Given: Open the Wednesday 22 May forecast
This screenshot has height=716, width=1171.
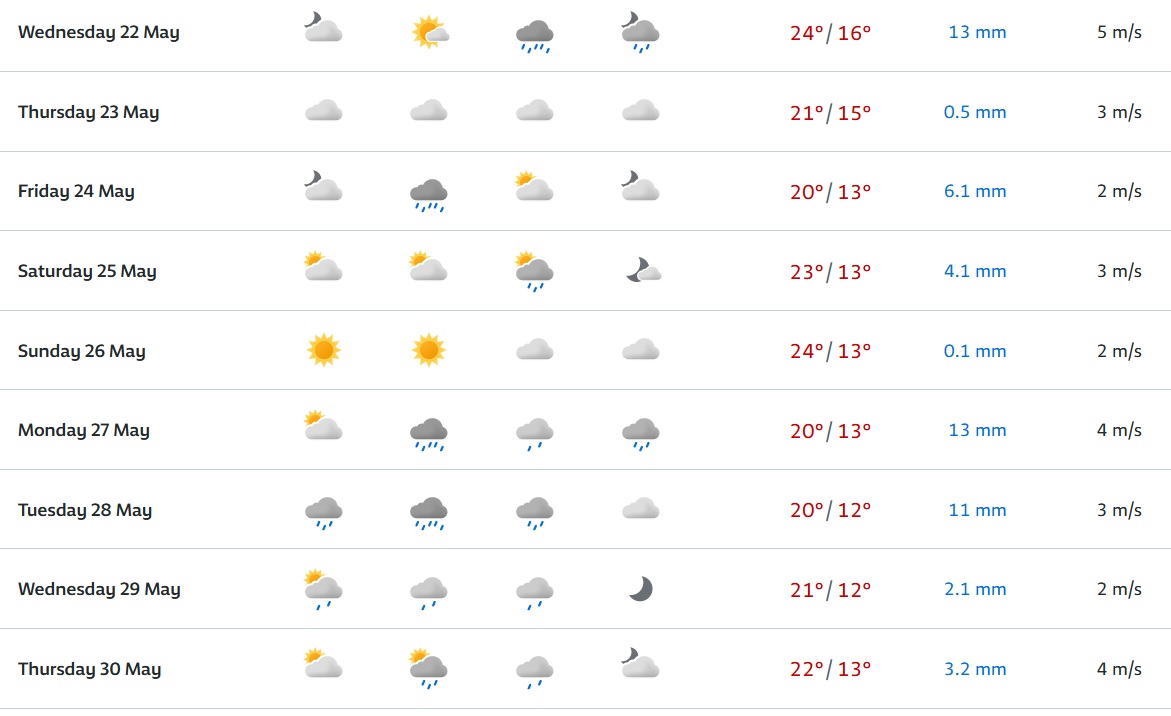Looking at the screenshot, I should click(x=98, y=32).
